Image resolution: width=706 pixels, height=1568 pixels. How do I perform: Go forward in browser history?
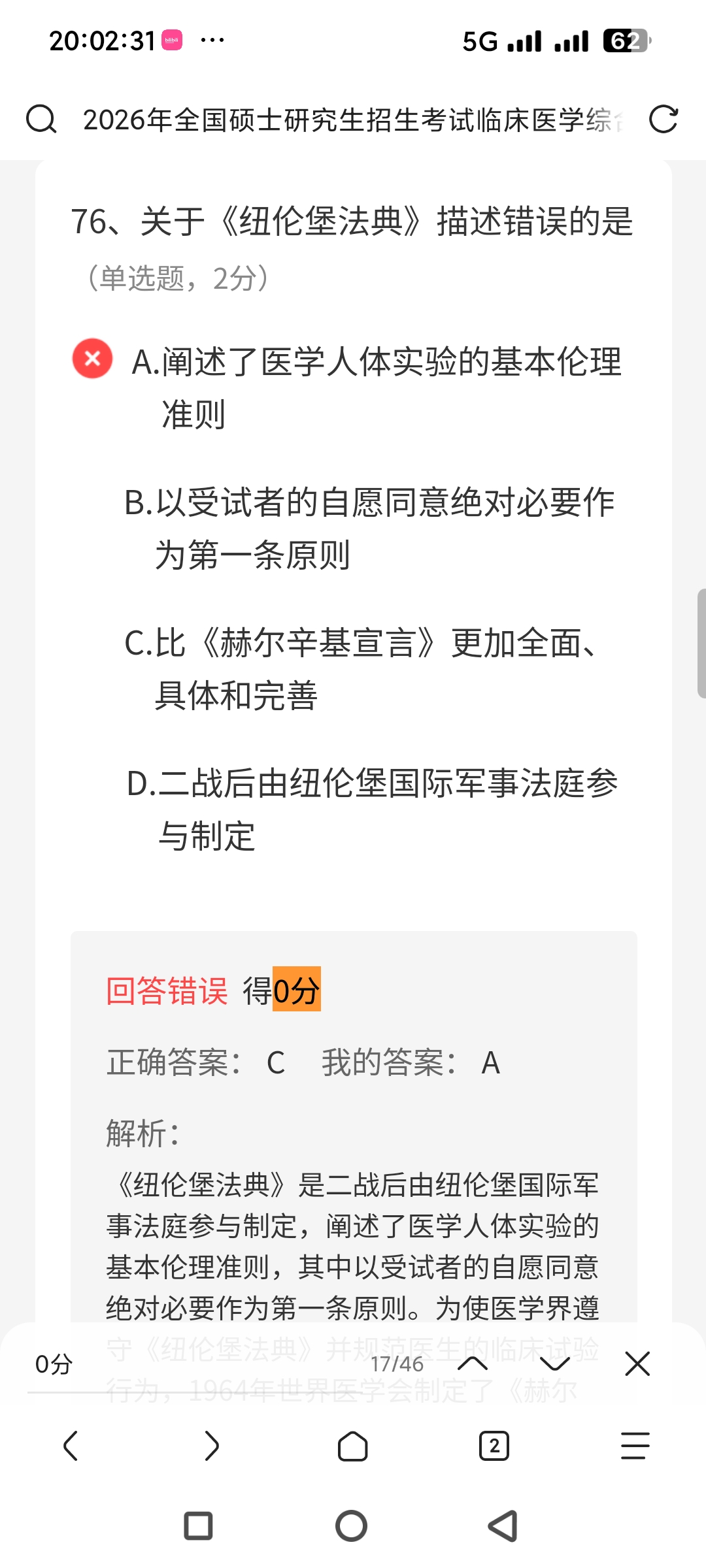coord(211,1446)
